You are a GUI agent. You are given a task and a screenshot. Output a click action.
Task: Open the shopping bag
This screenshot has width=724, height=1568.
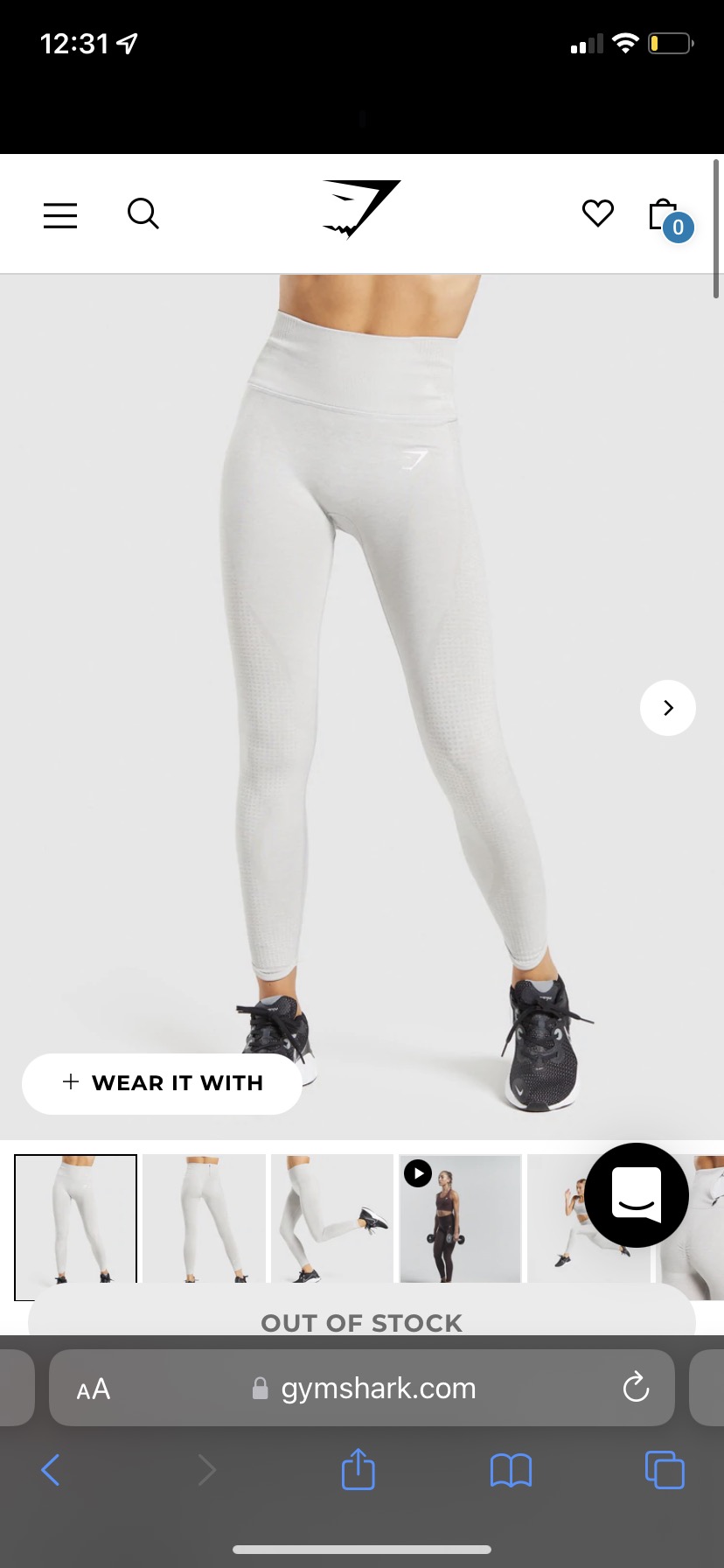click(665, 215)
